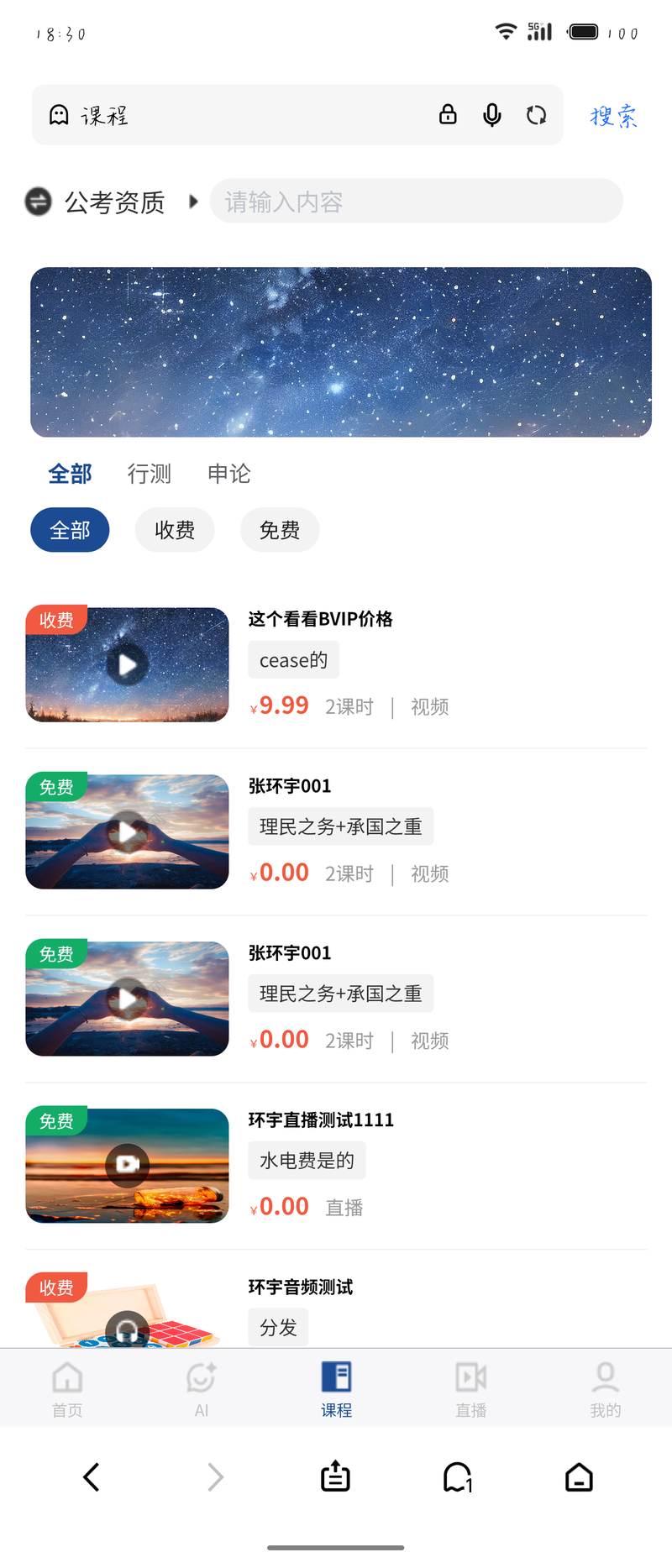Open the browser windows switcher

pyautogui.click(x=458, y=1477)
